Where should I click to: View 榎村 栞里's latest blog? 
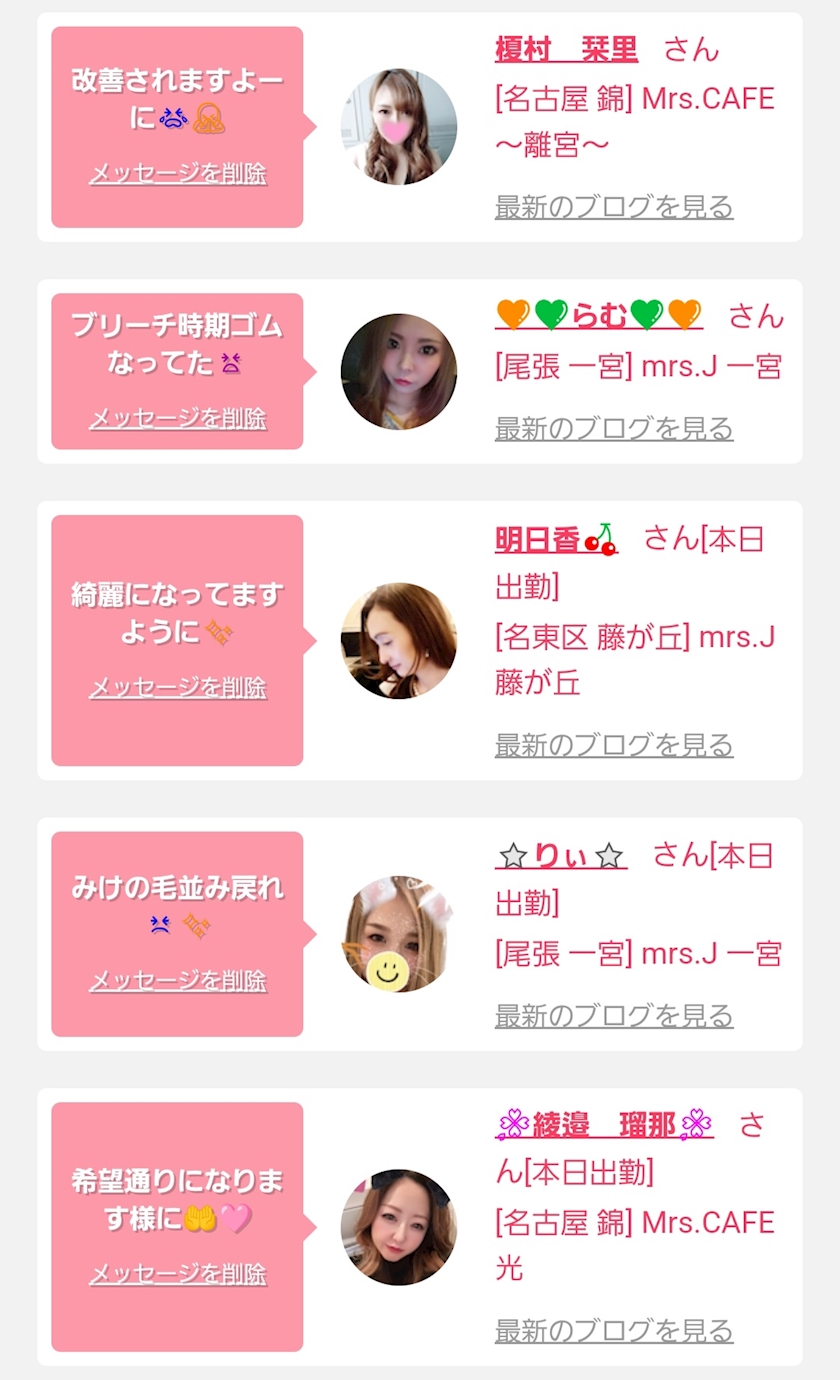[x=614, y=207]
